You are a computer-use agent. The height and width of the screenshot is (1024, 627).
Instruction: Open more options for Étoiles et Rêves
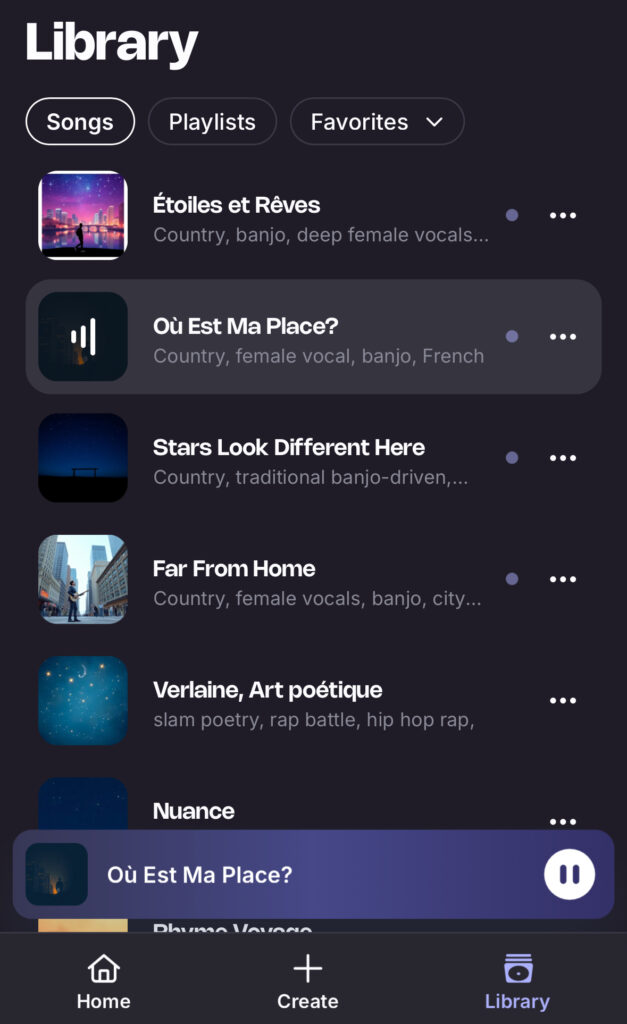coord(563,216)
